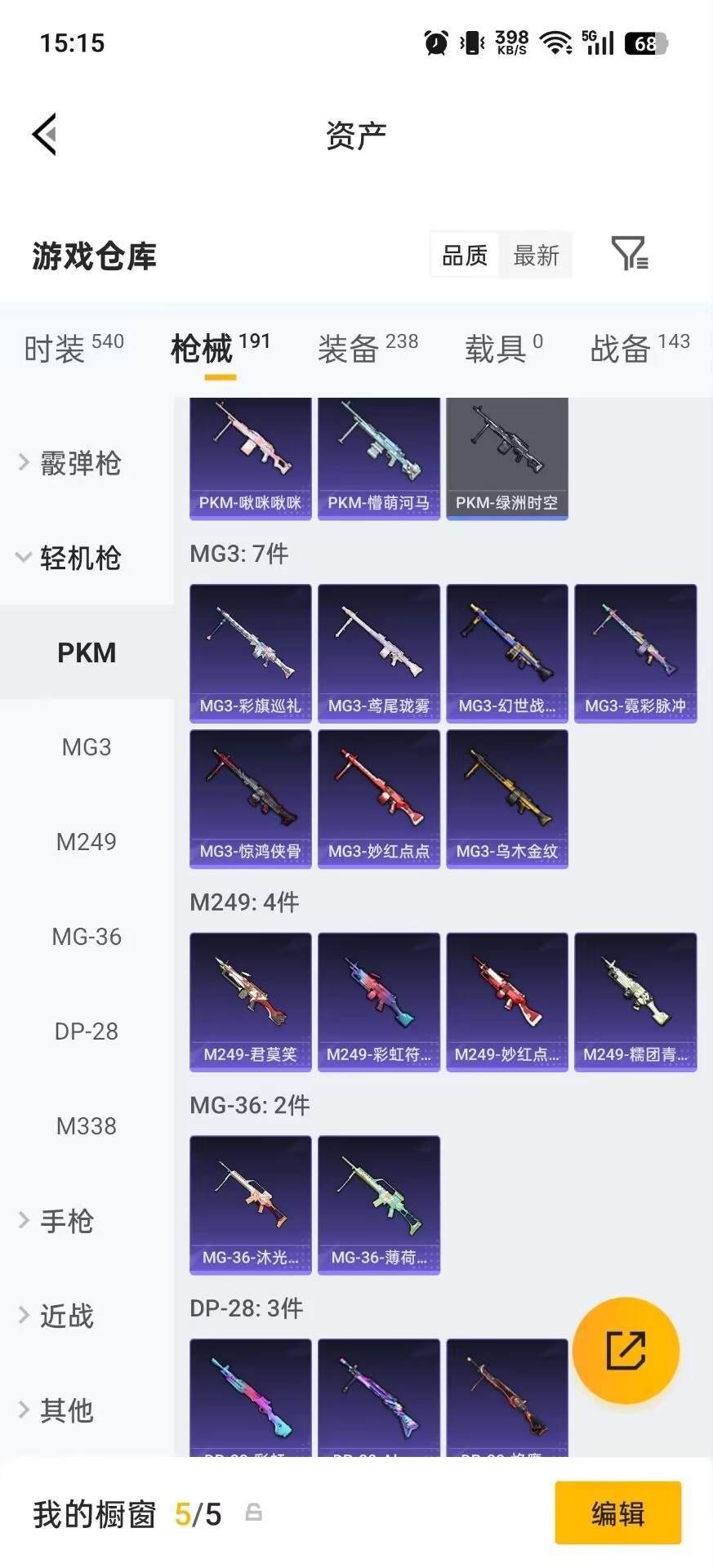Open the PKM-绿洲时空 item
Screen dimensions: 713x1568
tap(507, 459)
